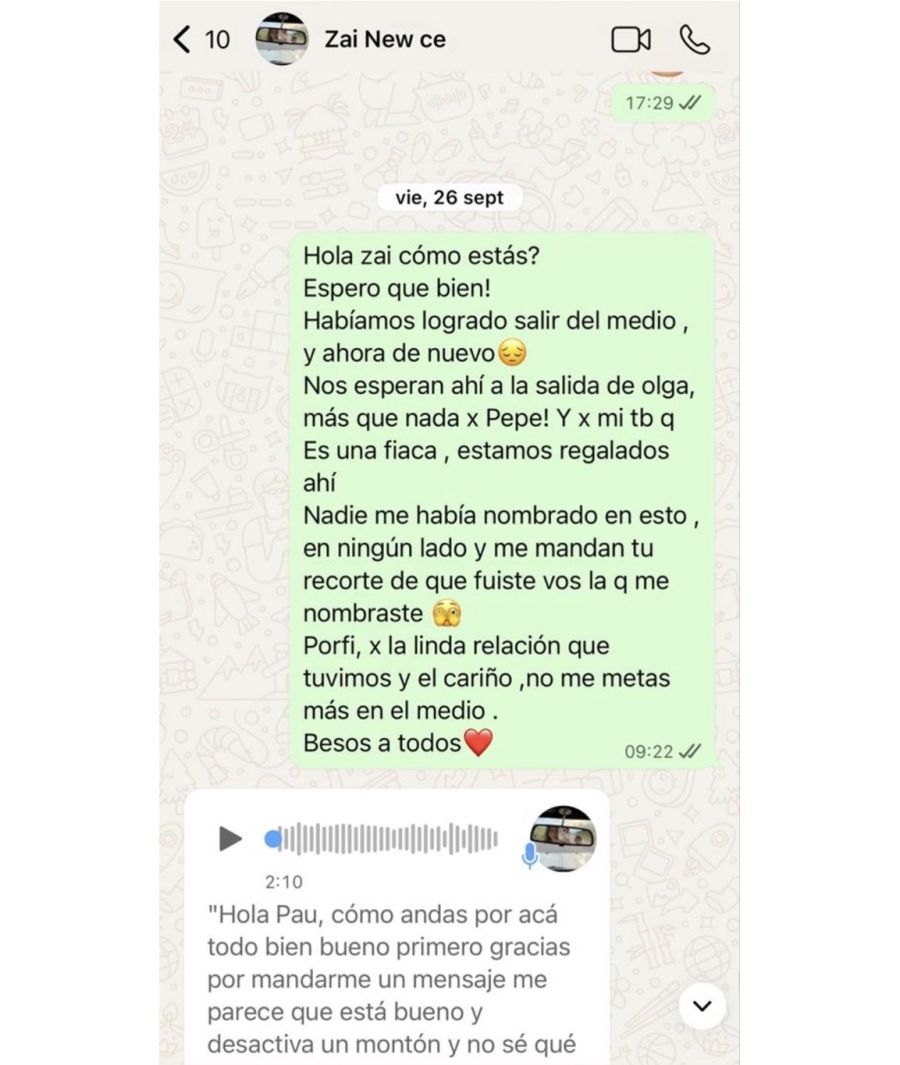Open the chat header contact name Zai New ce

pos(385,40)
